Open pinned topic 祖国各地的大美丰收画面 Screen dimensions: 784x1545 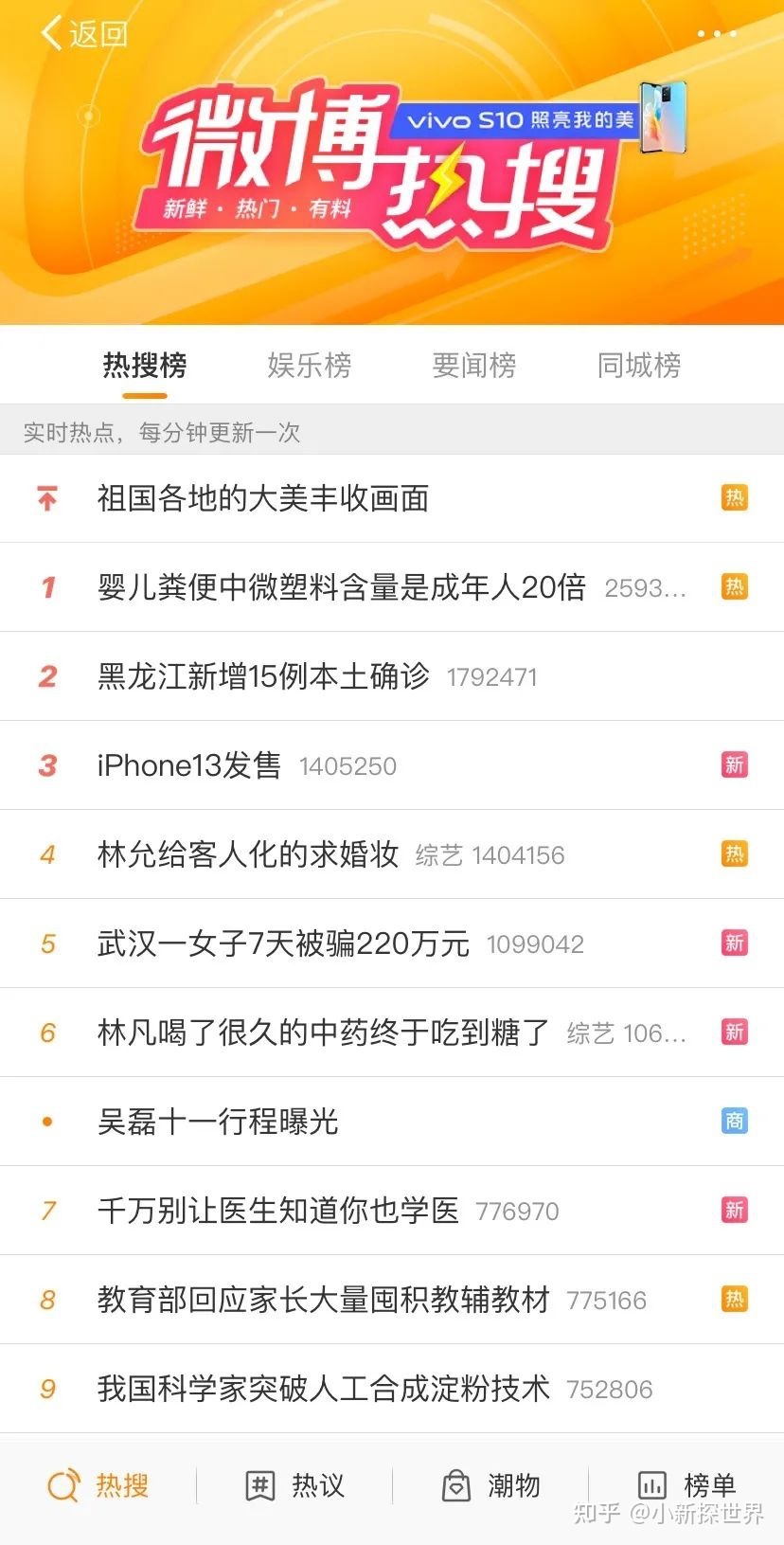pyautogui.click(x=263, y=498)
